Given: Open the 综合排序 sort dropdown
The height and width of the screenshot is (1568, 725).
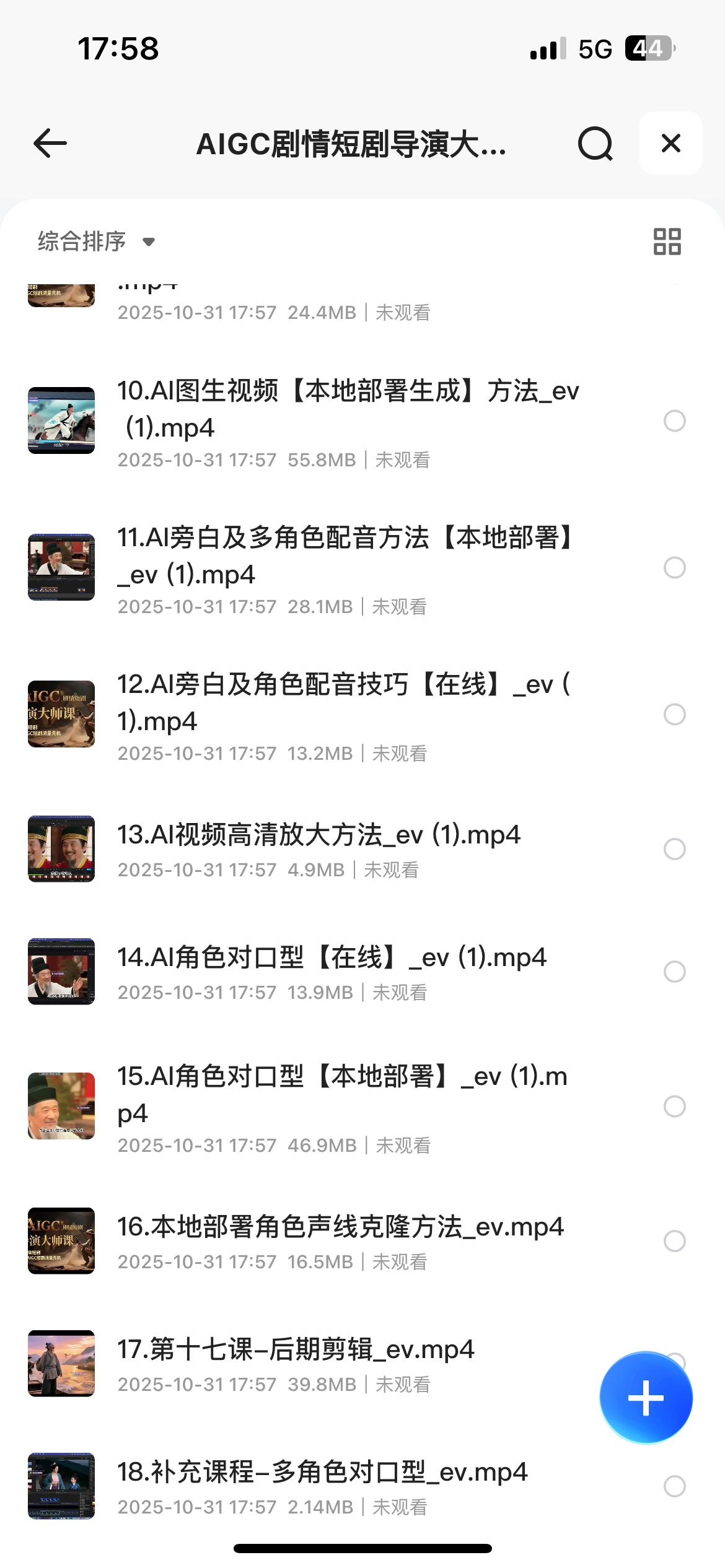Looking at the screenshot, I should (96, 242).
